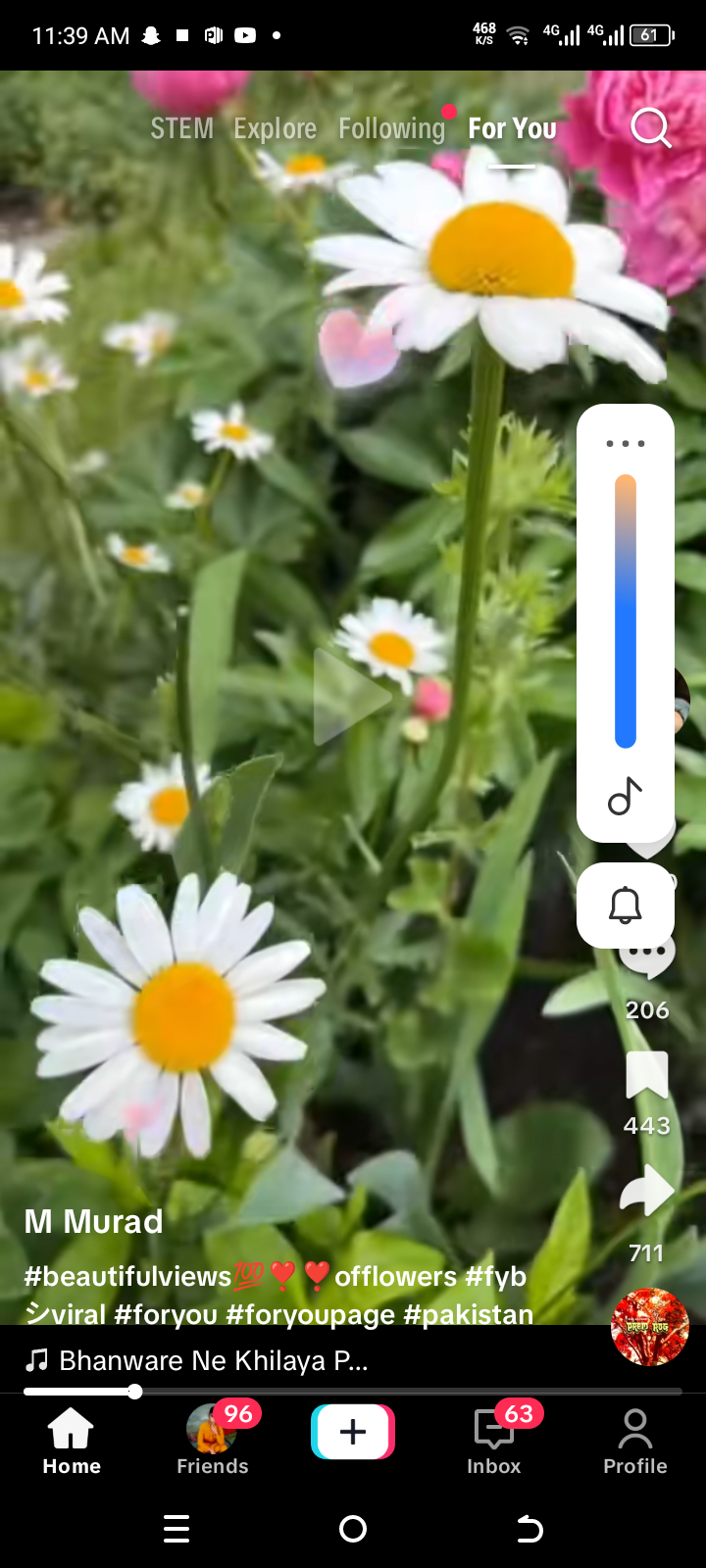Tap the music note volume icon
Image resolution: width=706 pixels, height=1568 pixels.
[625, 797]
